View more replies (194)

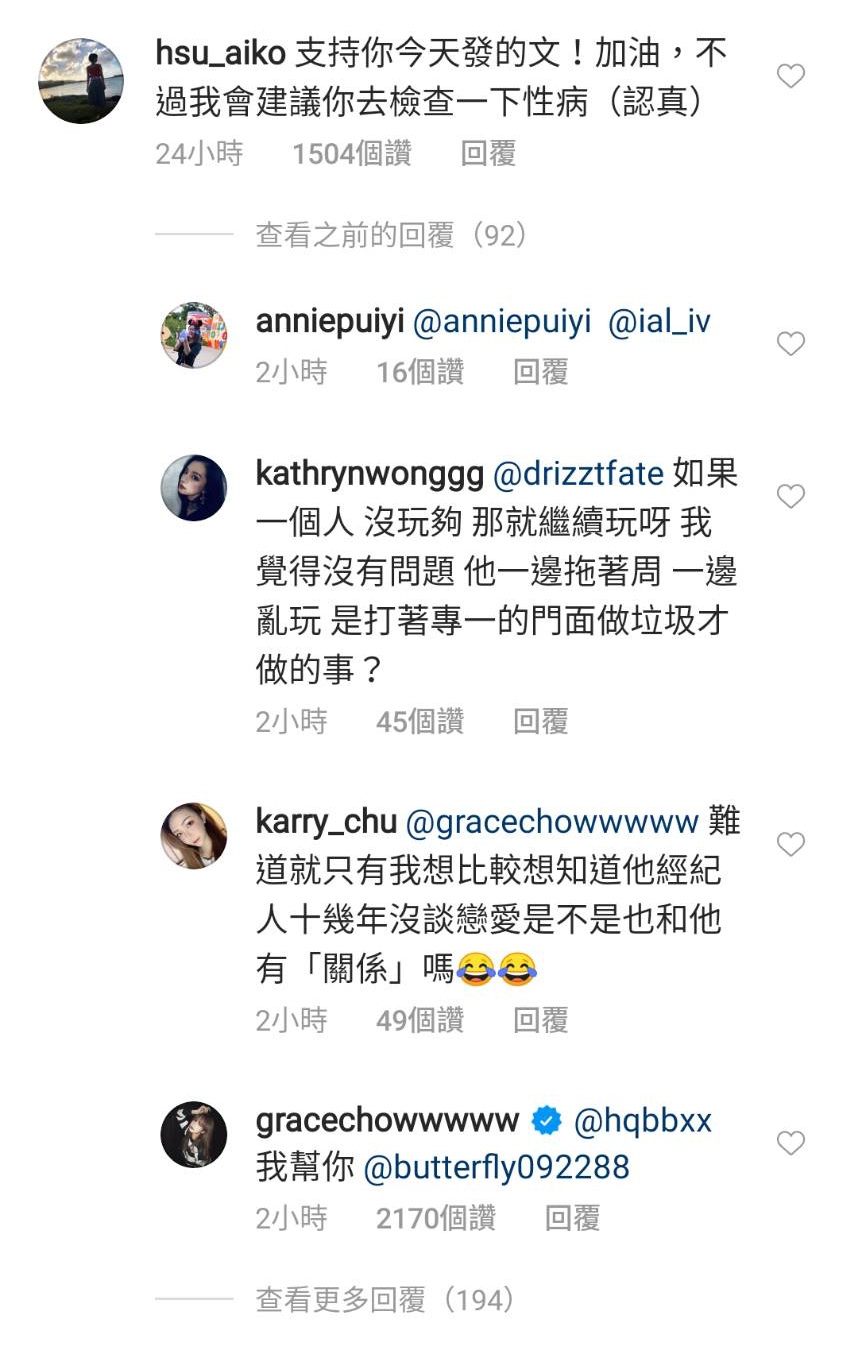[386, 1299]
